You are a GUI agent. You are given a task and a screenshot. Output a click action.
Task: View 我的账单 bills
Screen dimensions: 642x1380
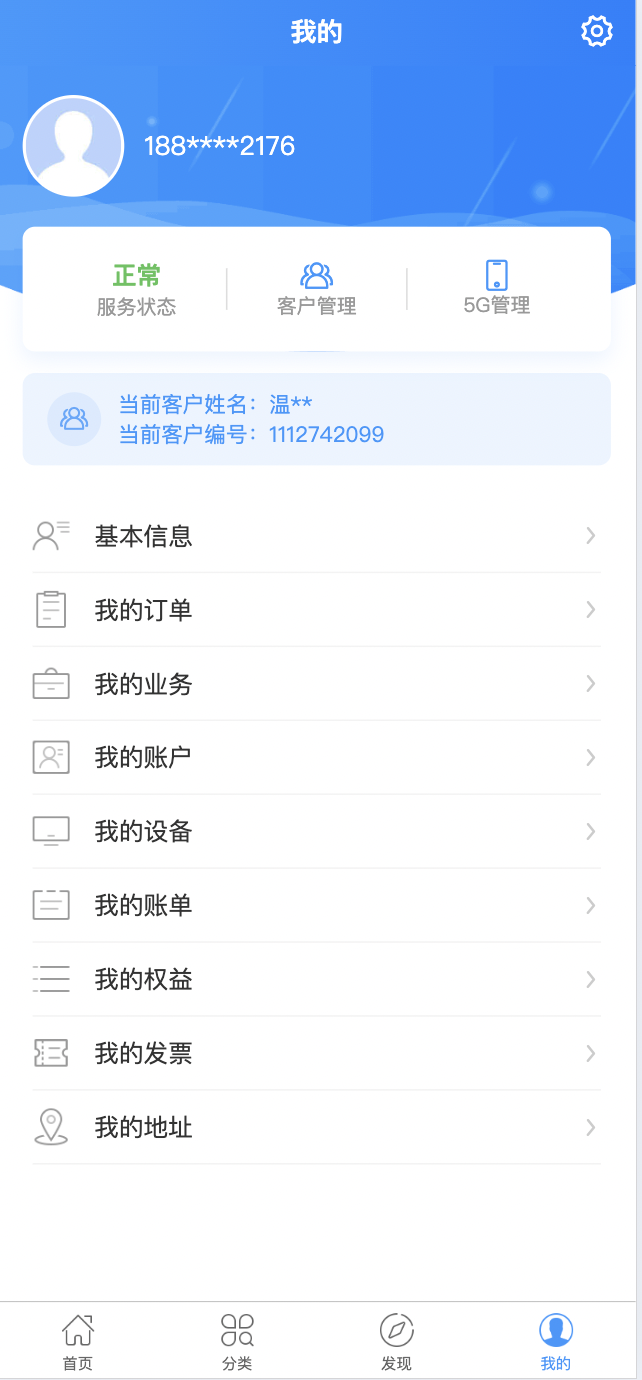pos(316,906)
